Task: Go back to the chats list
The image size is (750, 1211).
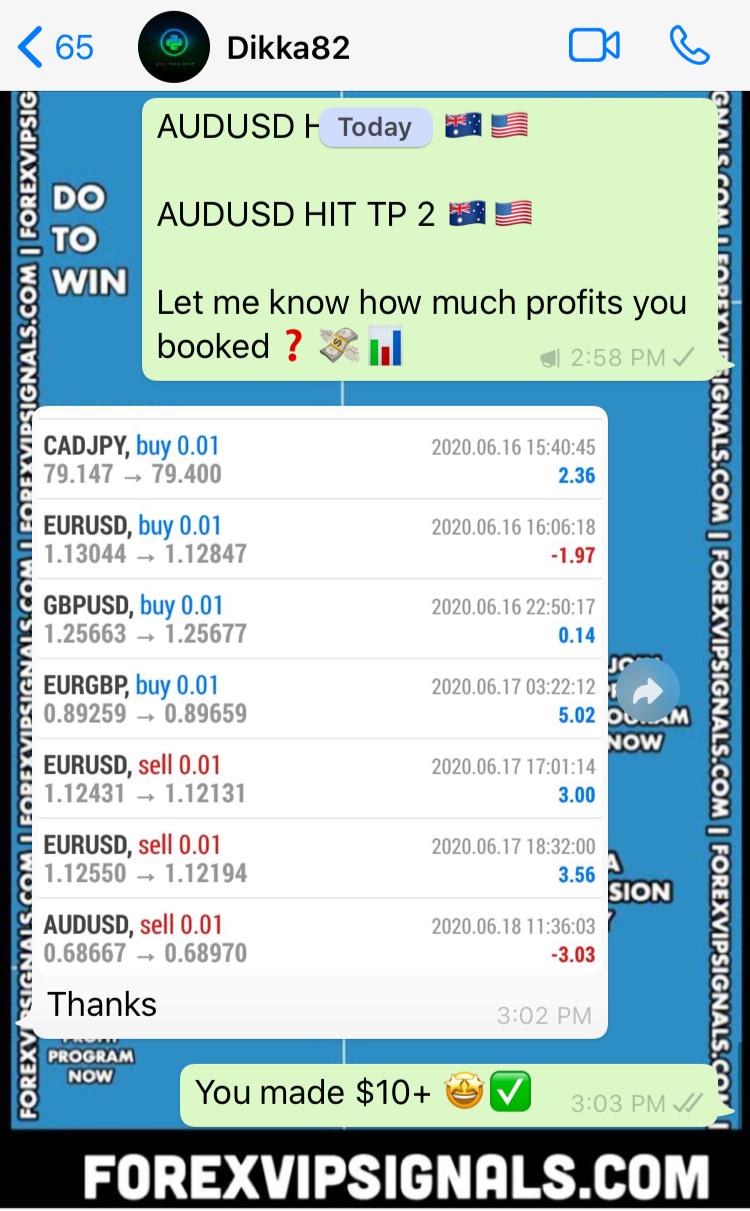Action: (x=55, y=47)
